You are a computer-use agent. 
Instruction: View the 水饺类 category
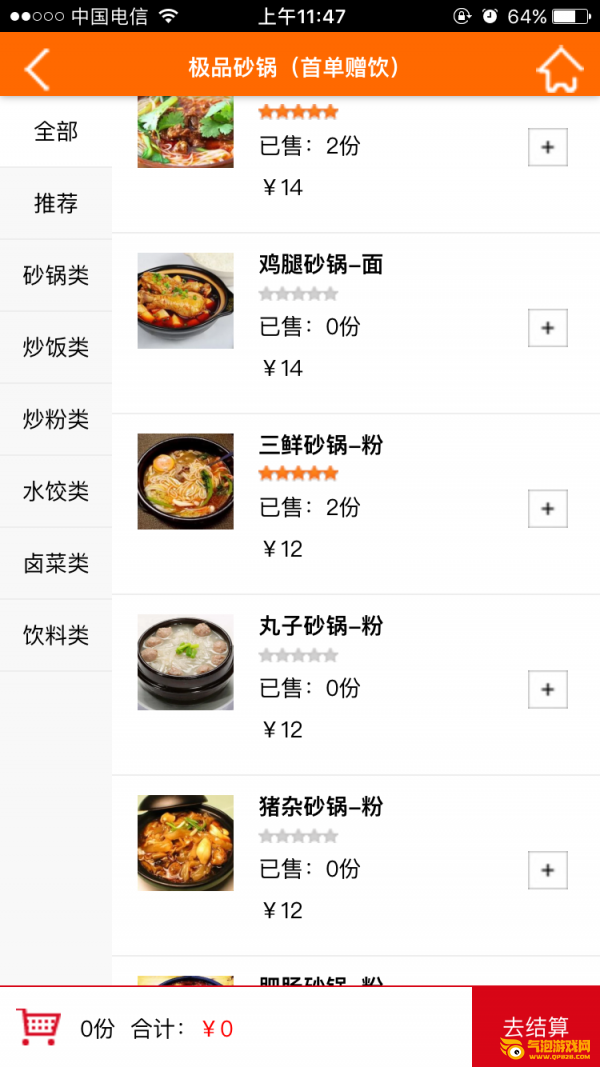(x=56, y=492)
